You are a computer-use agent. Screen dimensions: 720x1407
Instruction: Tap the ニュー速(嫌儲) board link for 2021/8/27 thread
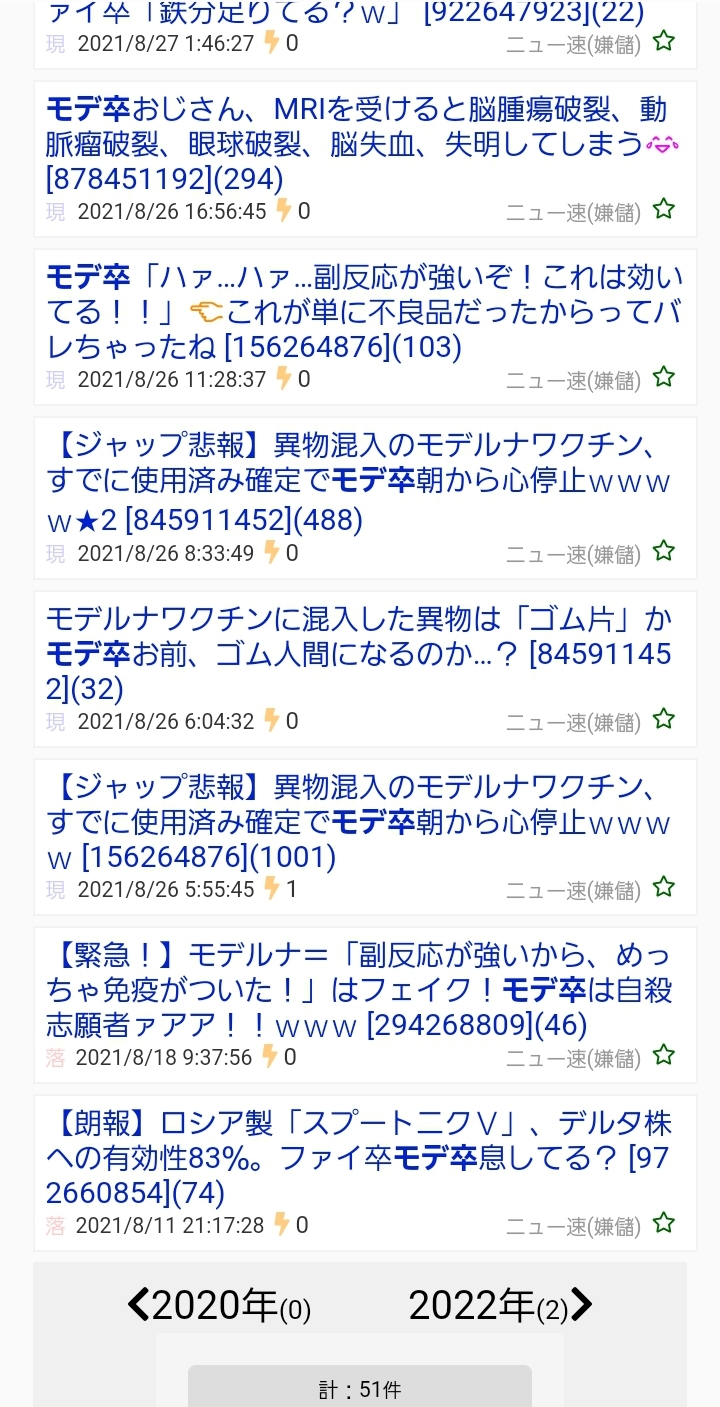pyautogui.click(x=573, y=45)
